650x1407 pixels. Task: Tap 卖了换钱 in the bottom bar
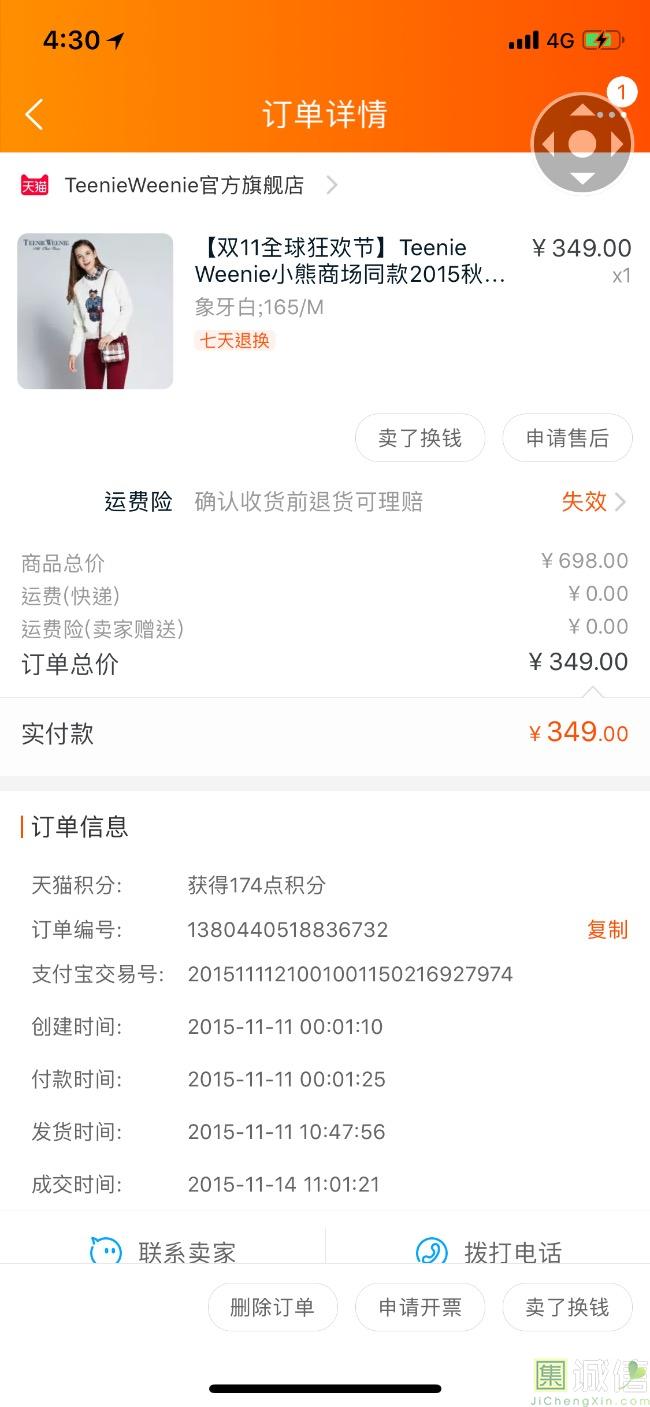[x=567, y=1307]
